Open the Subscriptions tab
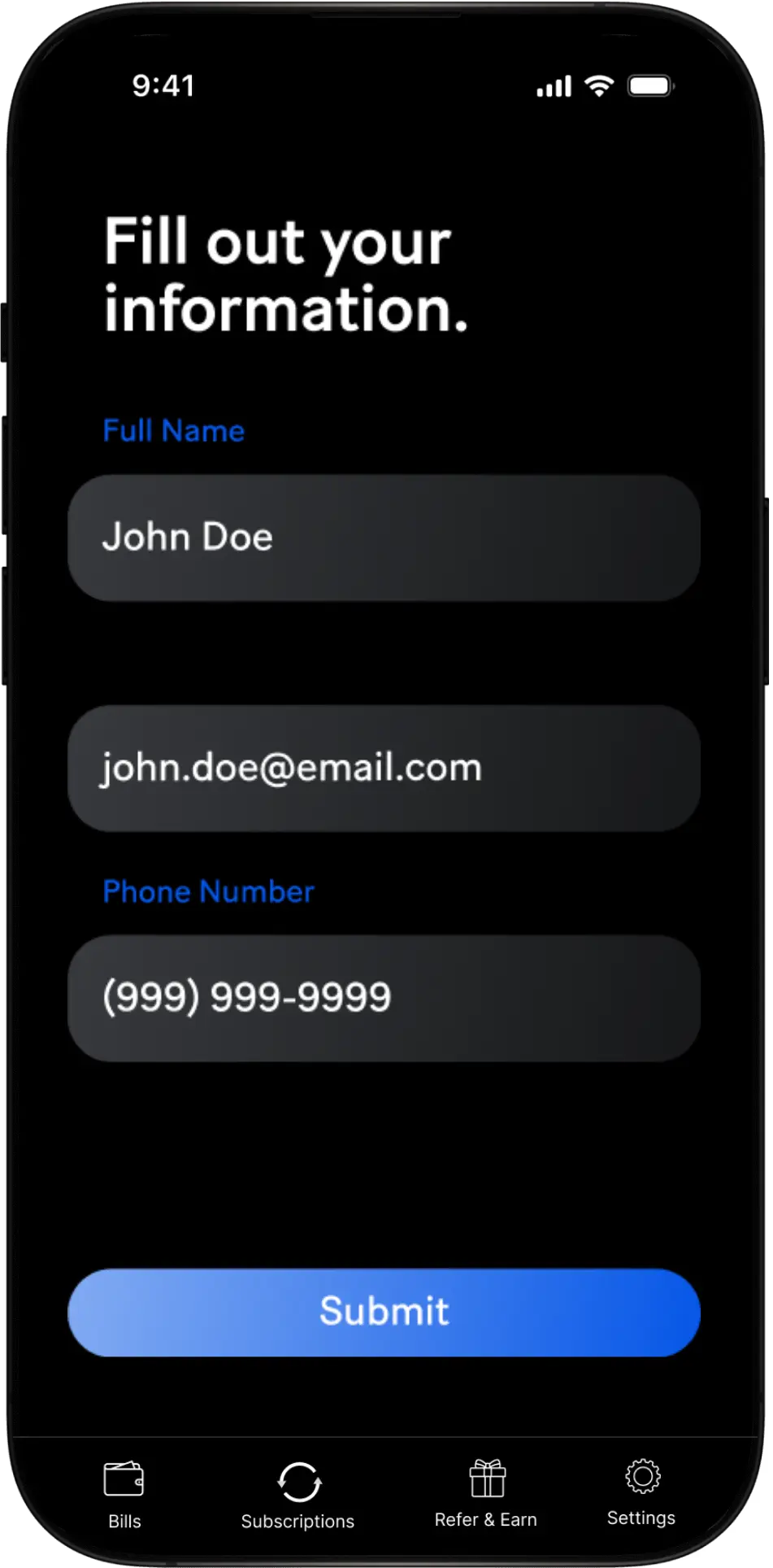 (297, 1495)
